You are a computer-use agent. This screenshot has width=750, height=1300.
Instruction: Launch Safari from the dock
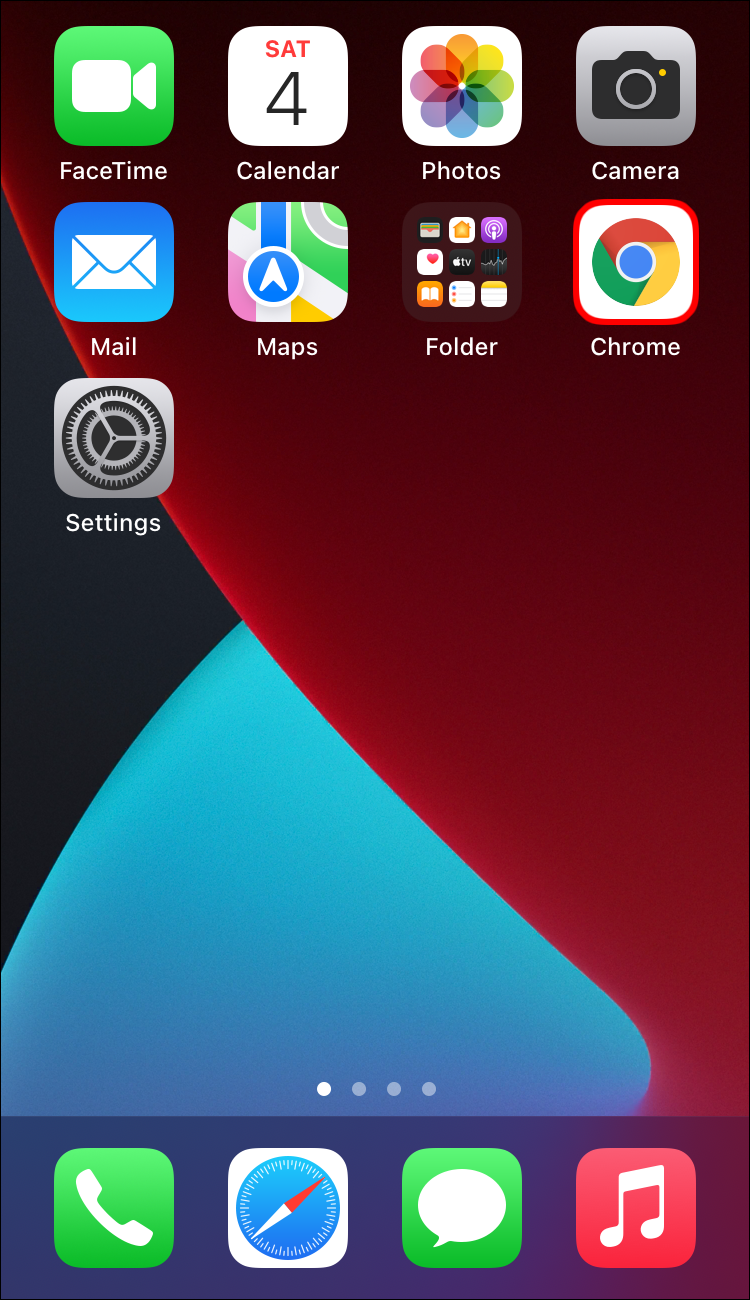[287, 1208]
